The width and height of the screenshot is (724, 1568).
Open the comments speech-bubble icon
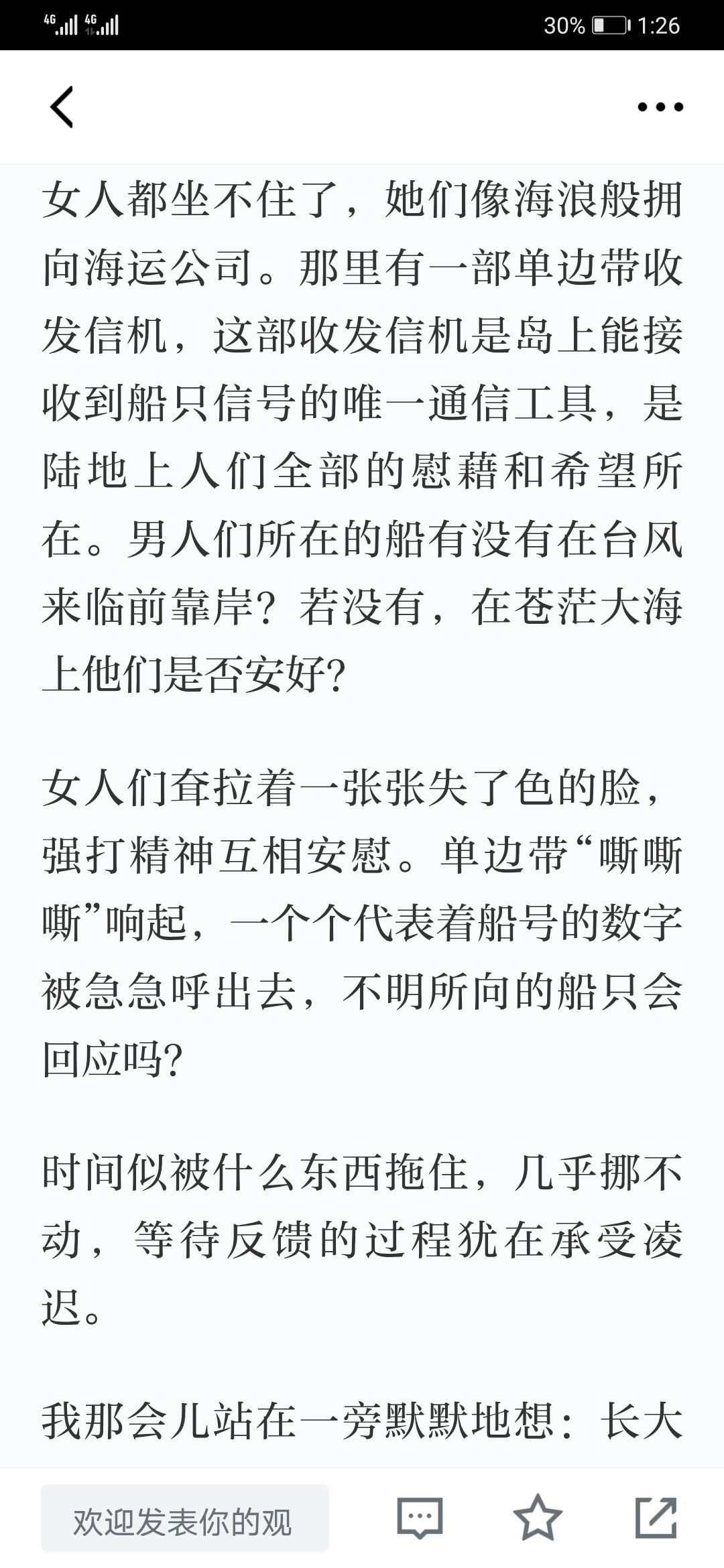pos(420,1518)
